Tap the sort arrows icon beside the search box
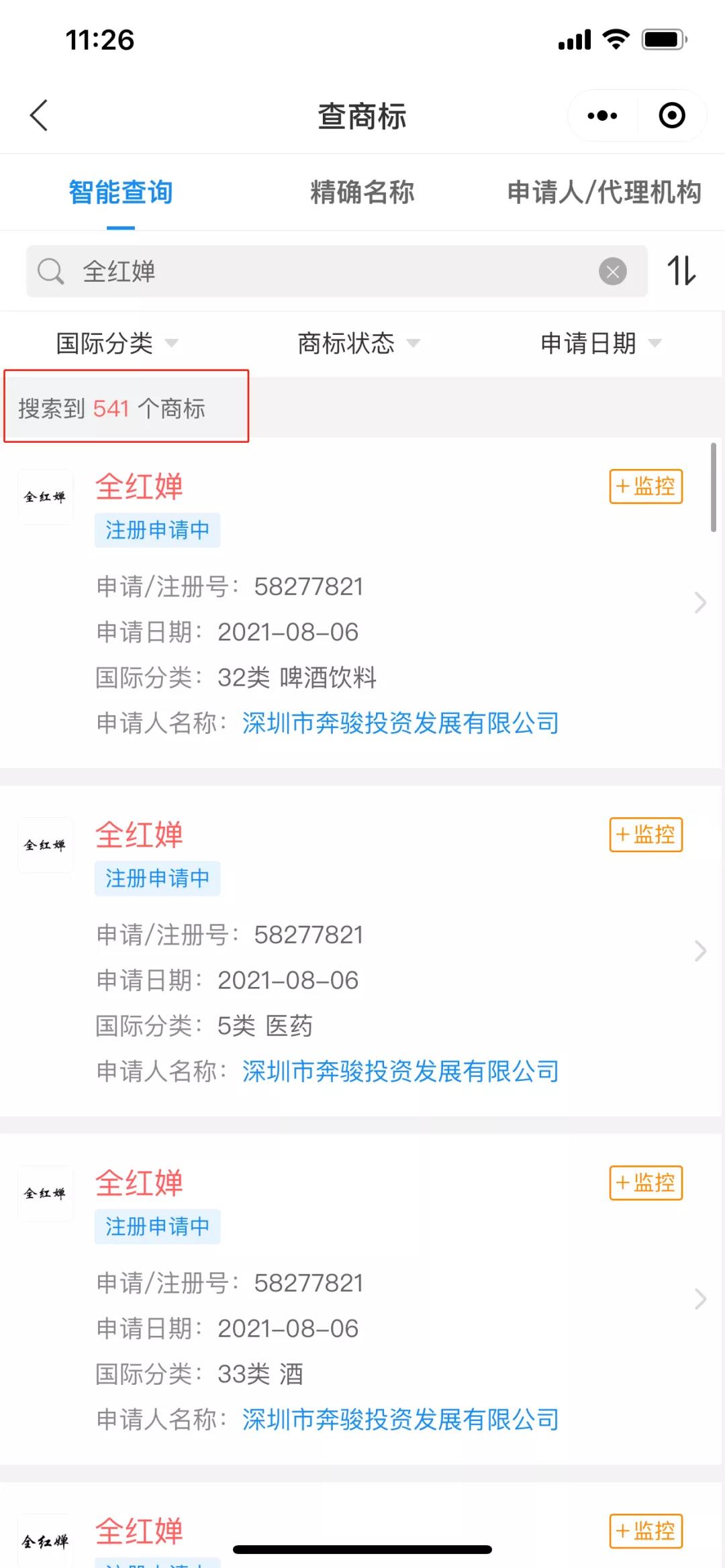725x1568 pixels. coord(682,271)
